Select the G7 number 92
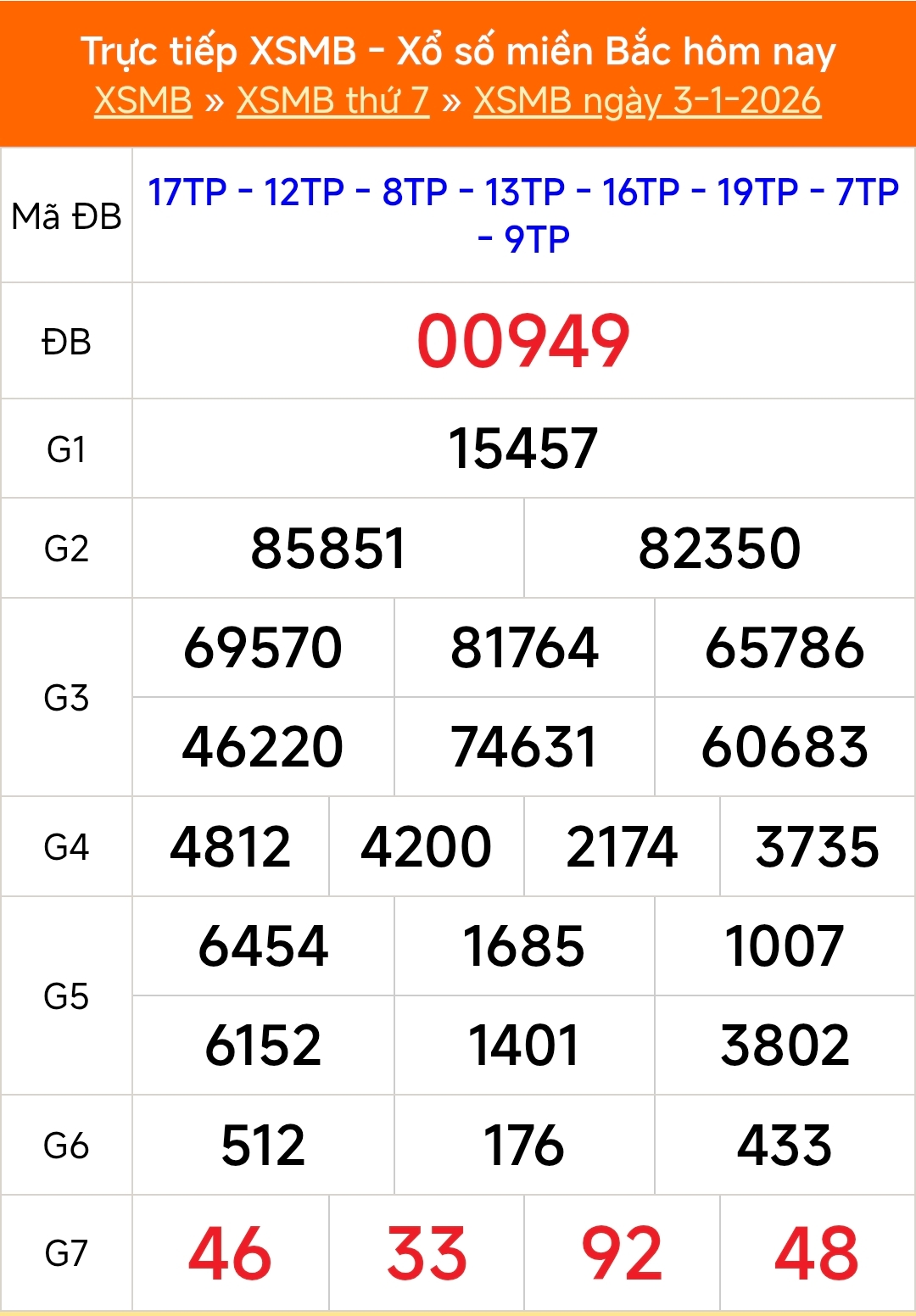 (x=620, y=1252)
